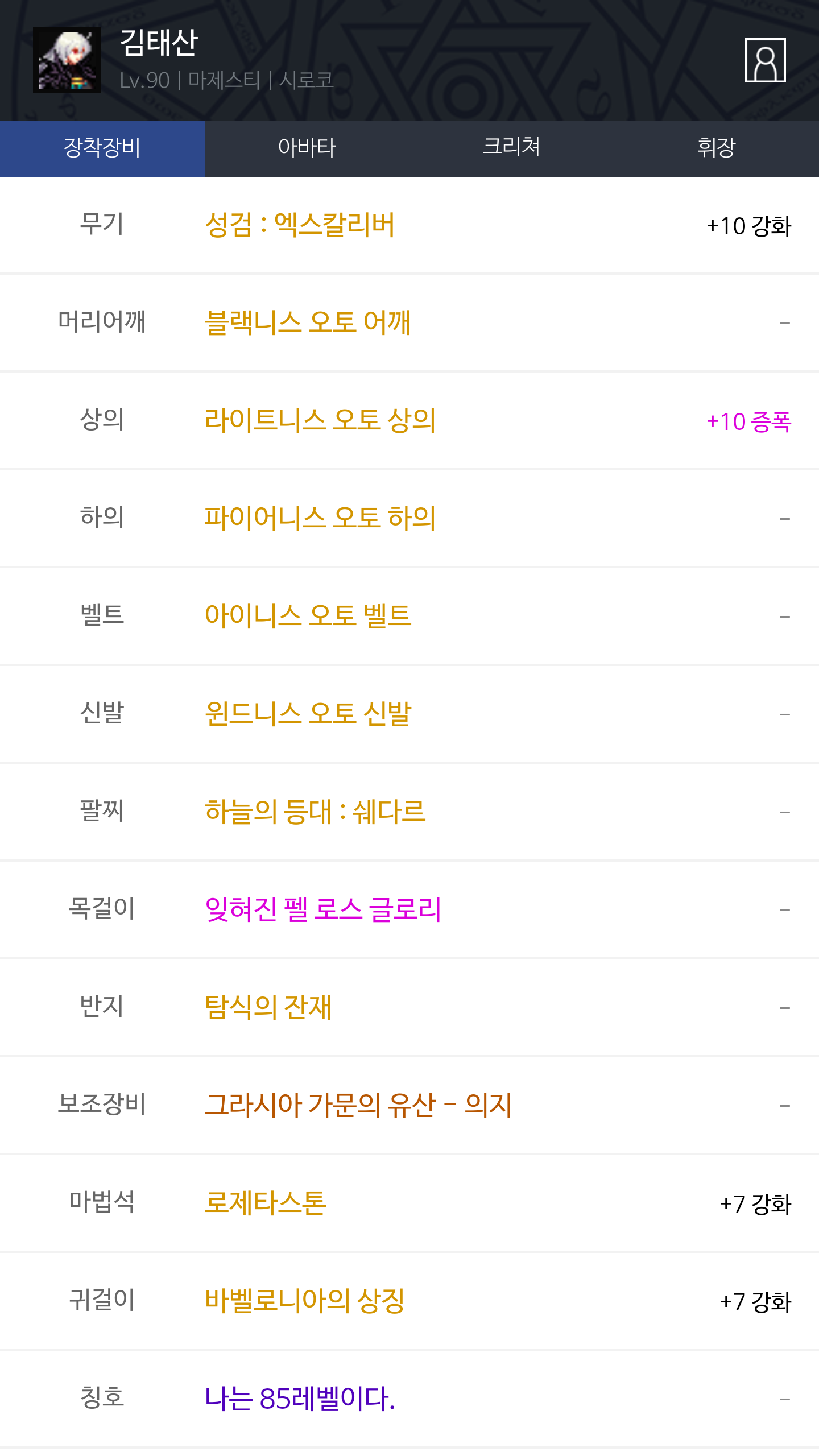
Task: View 아이니스 오토 벨트 details
Action: click(308, 616)
